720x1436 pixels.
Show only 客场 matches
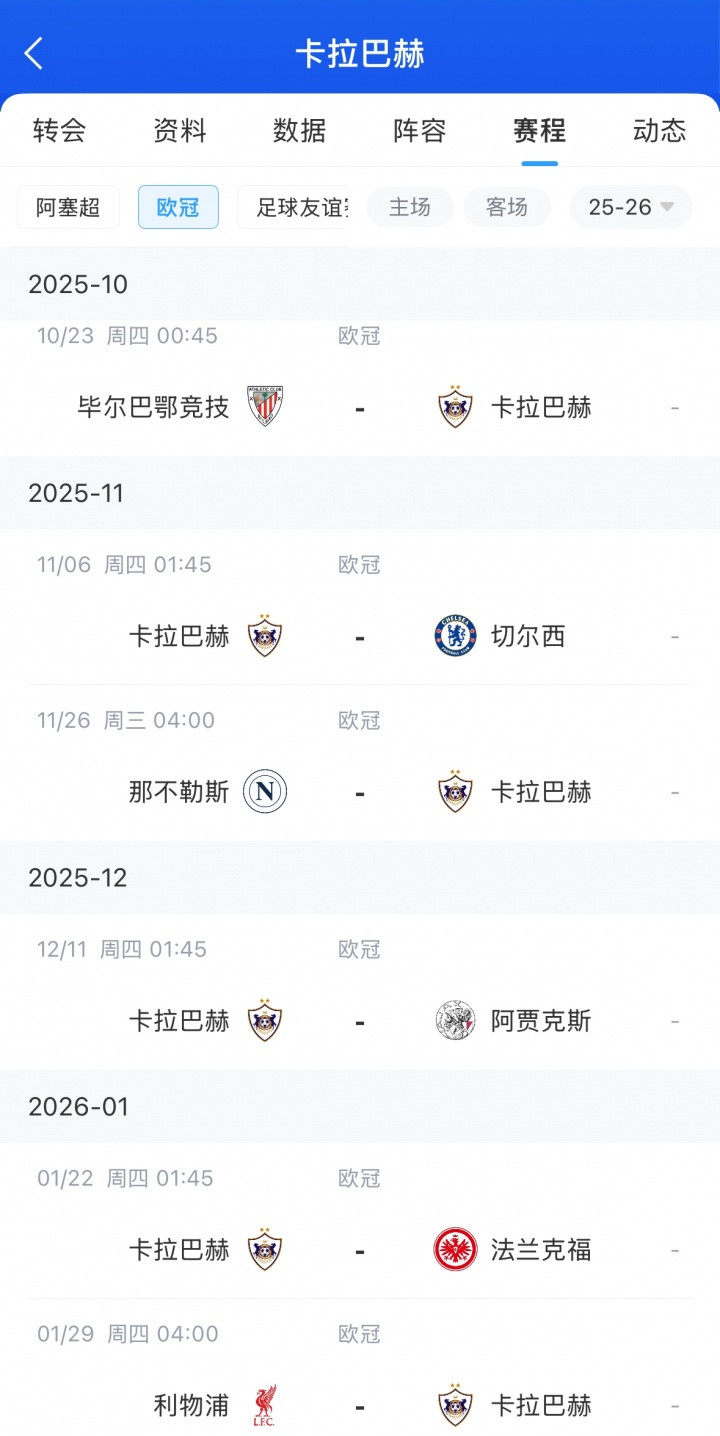507,207
